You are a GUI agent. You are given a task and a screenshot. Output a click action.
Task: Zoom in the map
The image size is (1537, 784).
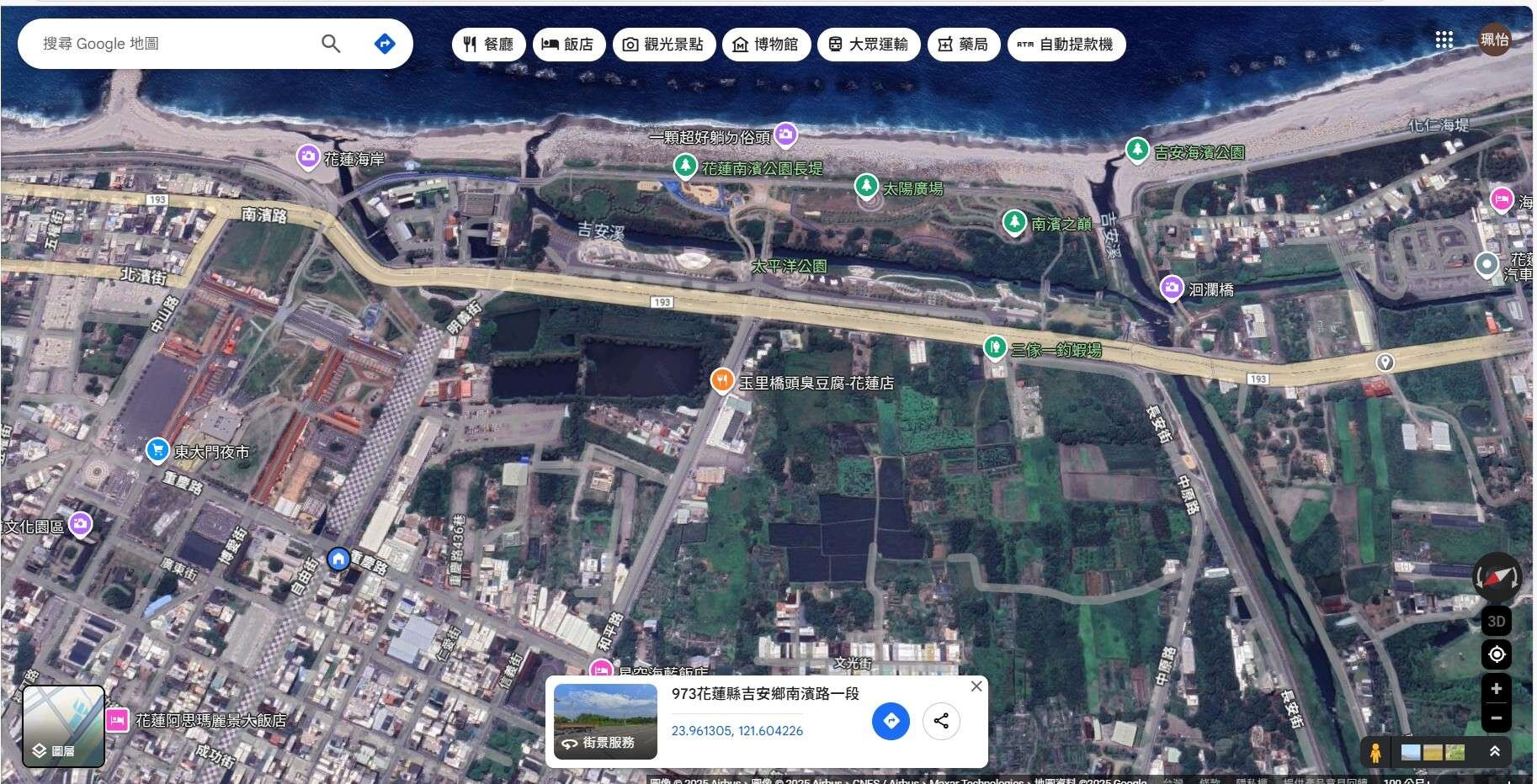pos(1496,689)
